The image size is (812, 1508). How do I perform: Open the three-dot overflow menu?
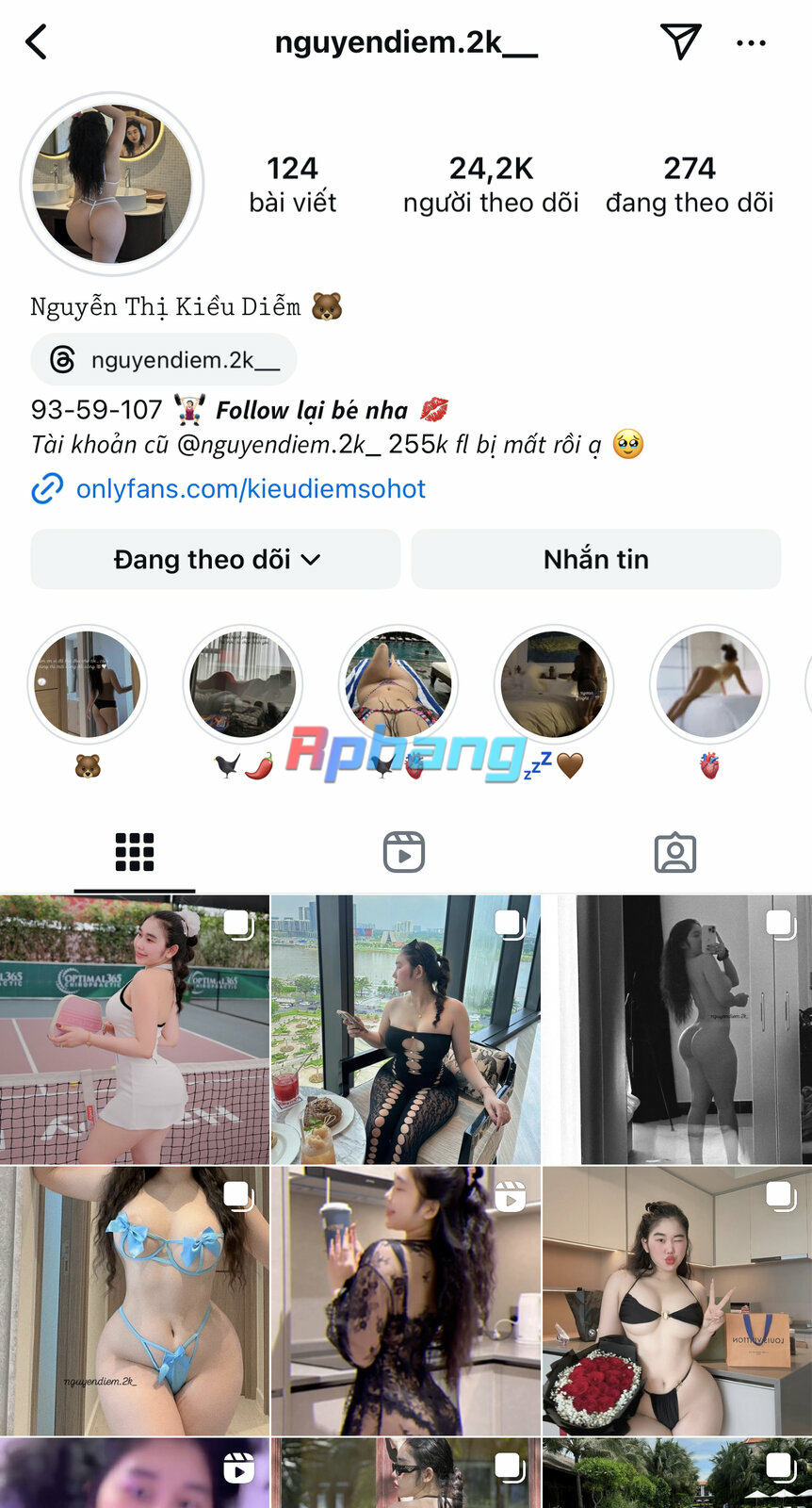coord(751,42)
